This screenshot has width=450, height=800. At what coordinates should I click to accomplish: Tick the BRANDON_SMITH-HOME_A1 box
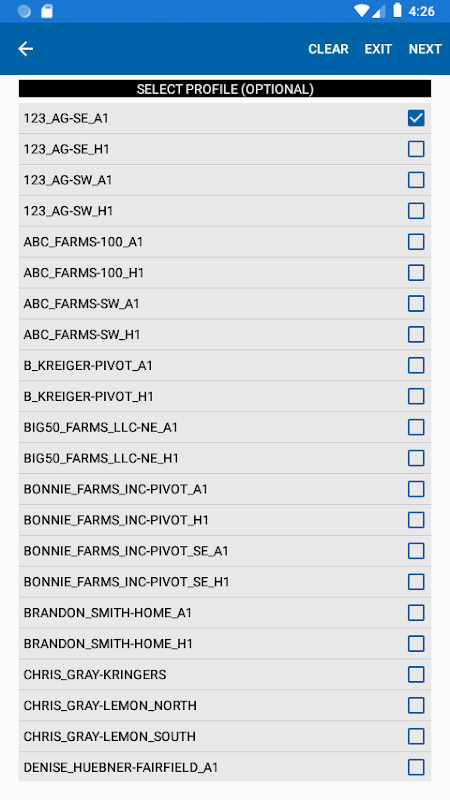tap(416, 612)
